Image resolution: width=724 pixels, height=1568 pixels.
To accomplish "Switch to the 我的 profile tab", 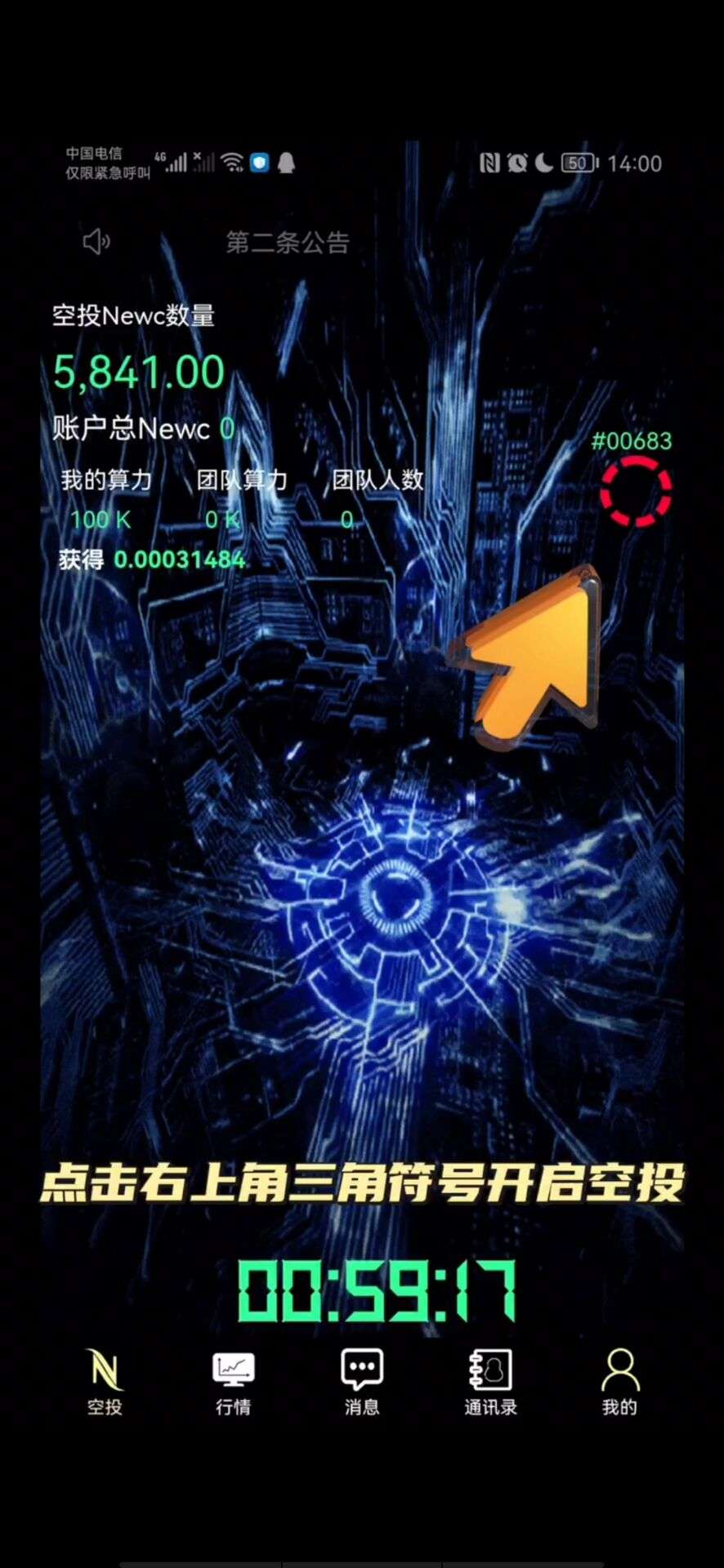I will [x=619, y=1383].
